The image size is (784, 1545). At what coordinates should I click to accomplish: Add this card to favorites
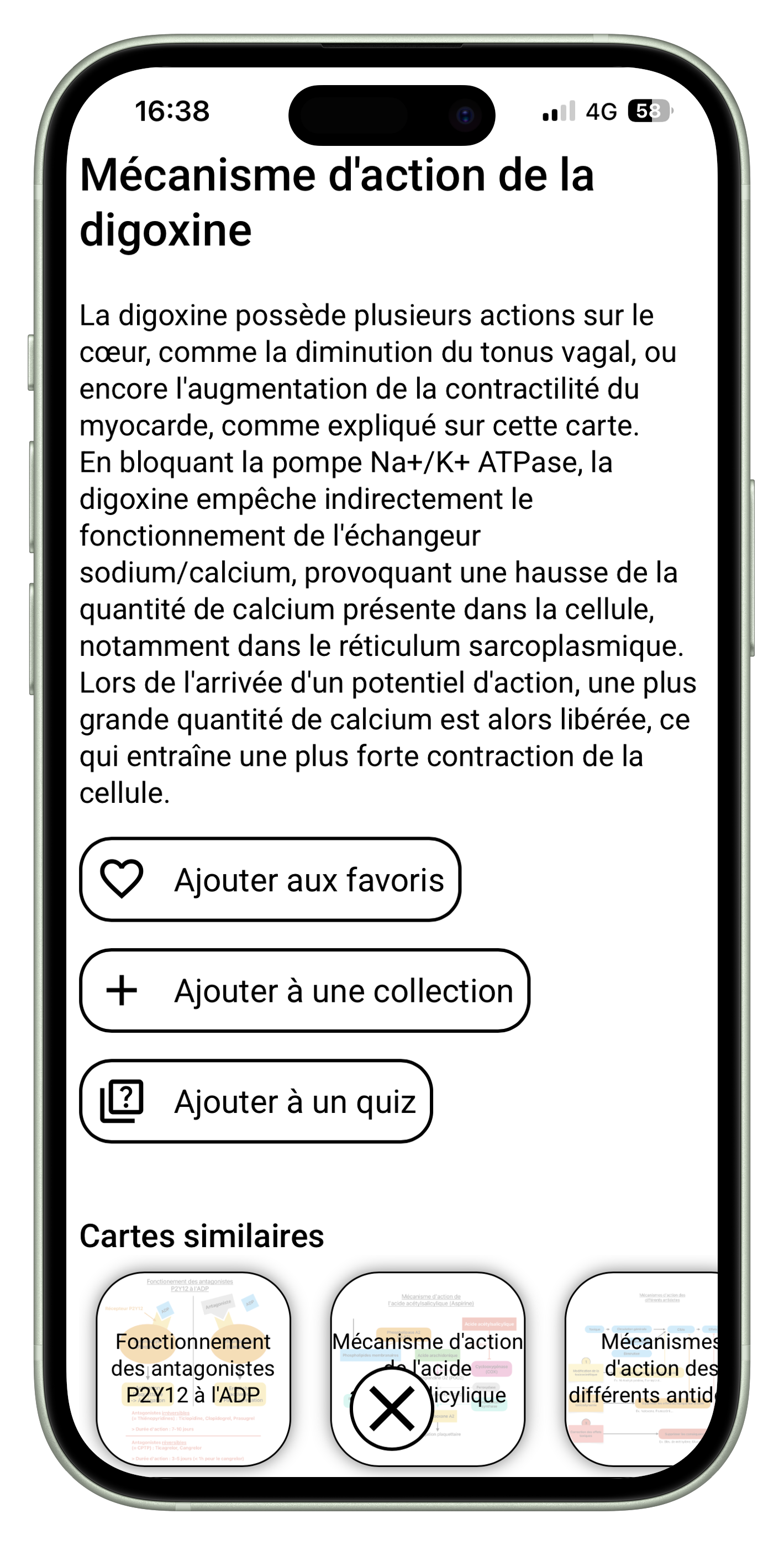[270, 879]
